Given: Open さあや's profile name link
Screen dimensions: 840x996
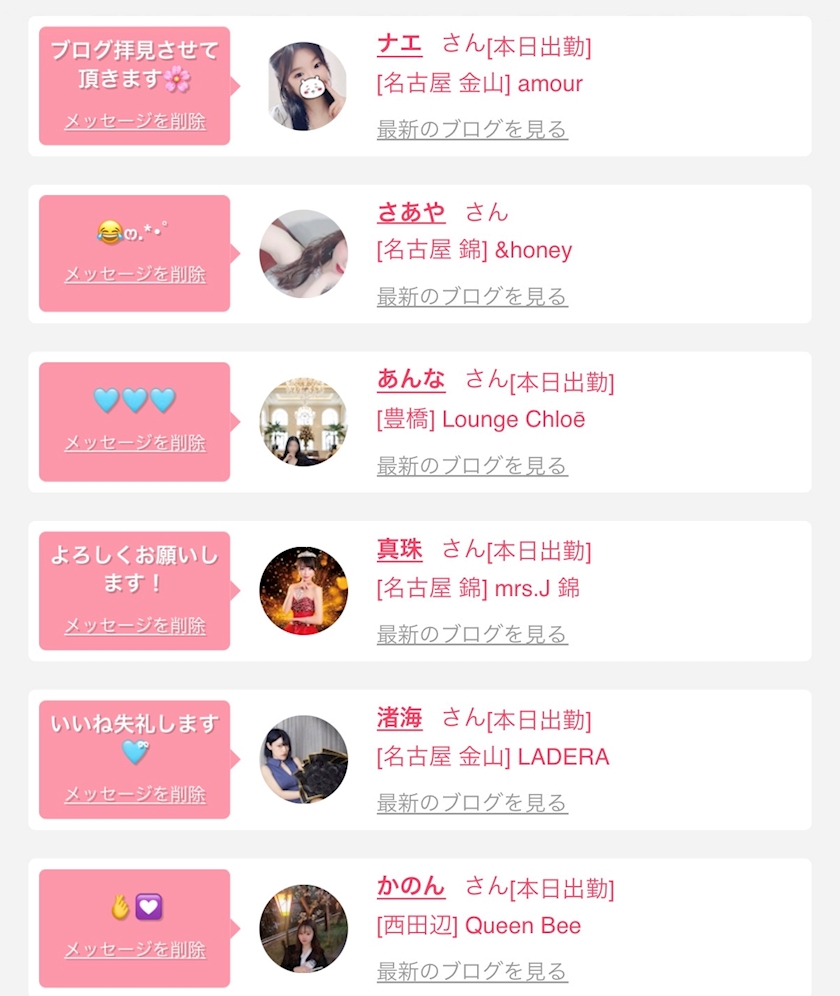Looking at the screenshot, I should [x=411, y=212].
